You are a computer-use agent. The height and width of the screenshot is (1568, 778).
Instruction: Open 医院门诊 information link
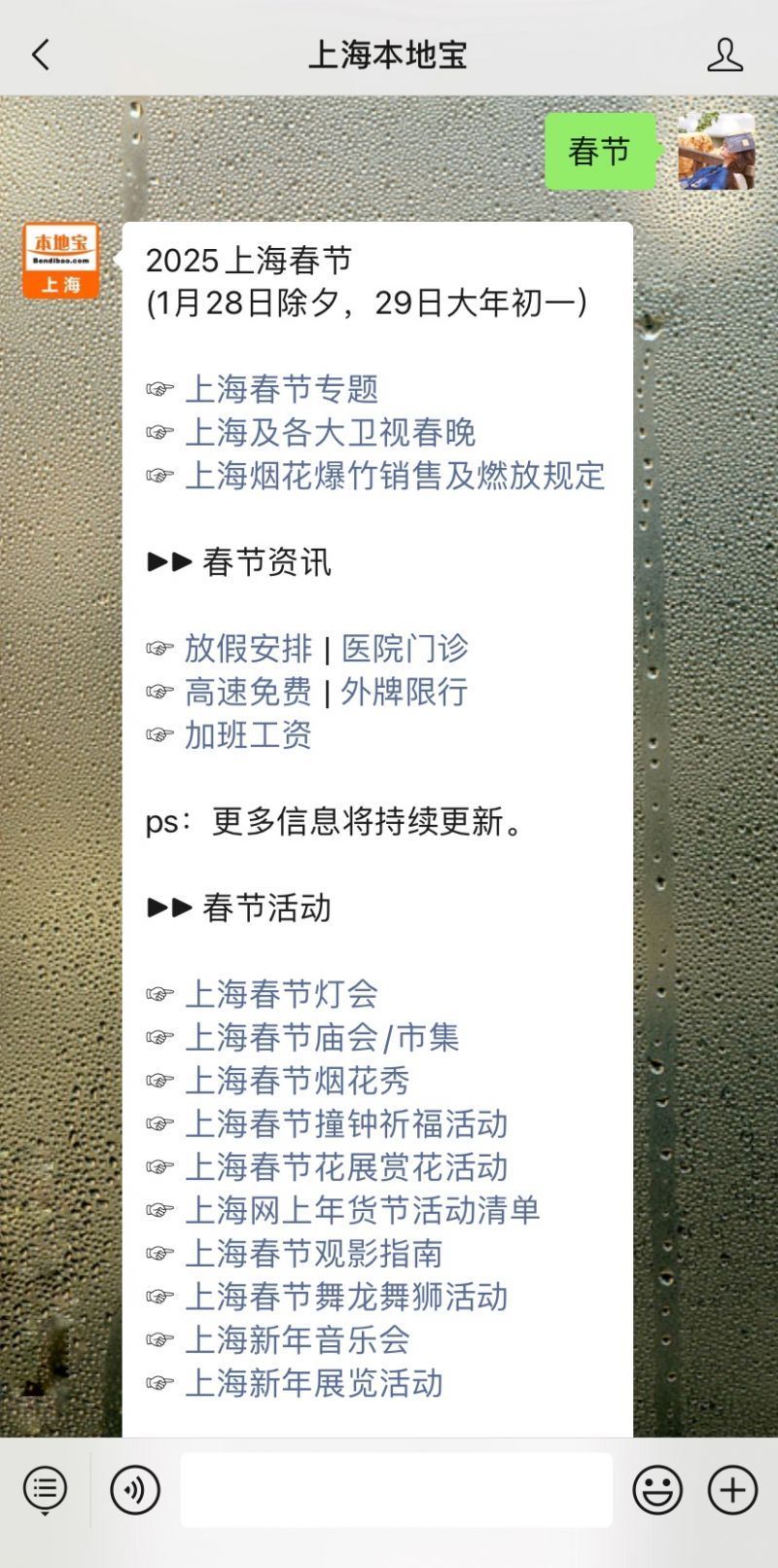point(405,648)
